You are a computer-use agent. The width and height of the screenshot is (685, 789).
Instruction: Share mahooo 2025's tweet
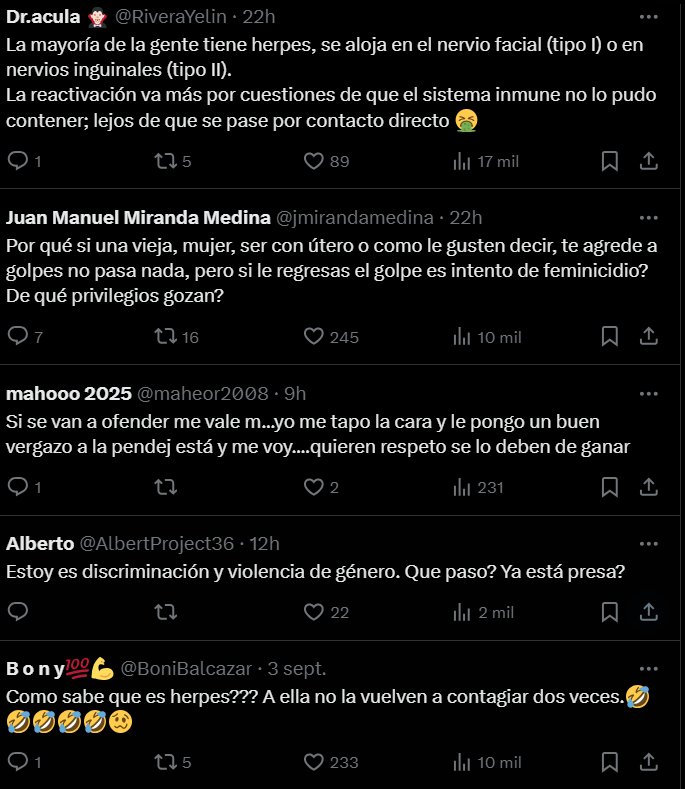649,487
